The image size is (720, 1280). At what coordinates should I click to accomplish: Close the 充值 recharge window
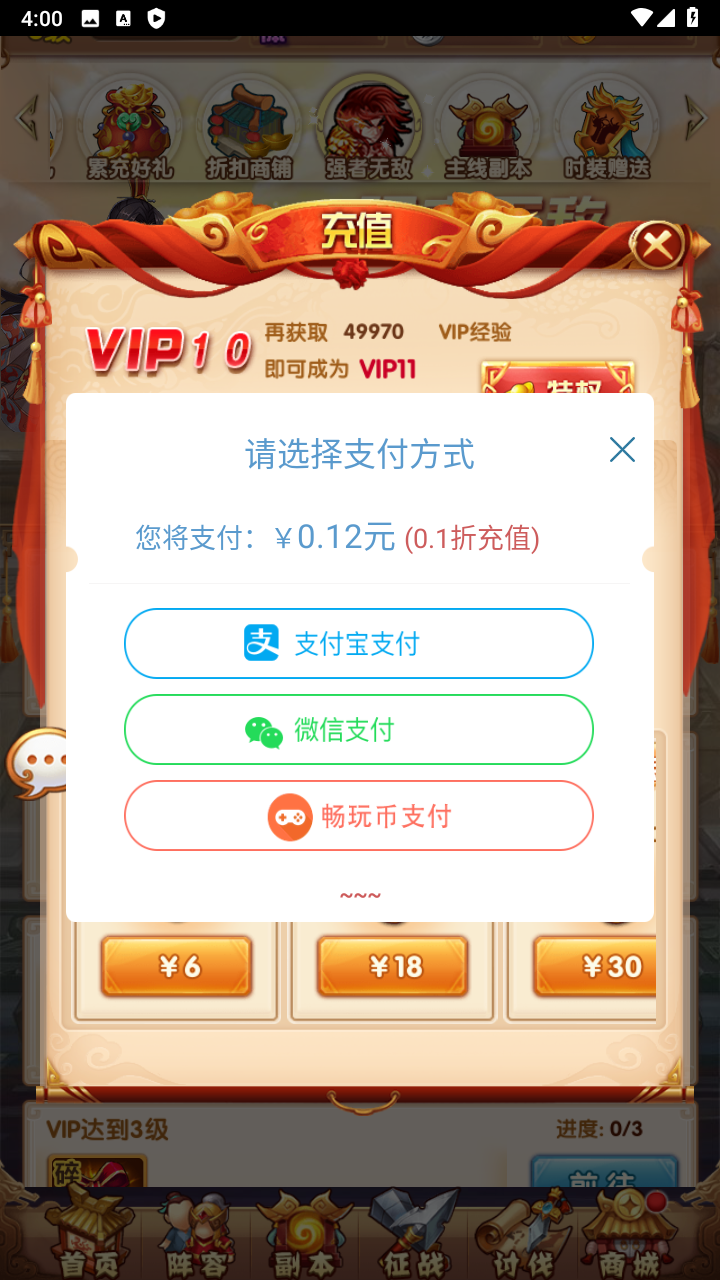pos(657,244)
